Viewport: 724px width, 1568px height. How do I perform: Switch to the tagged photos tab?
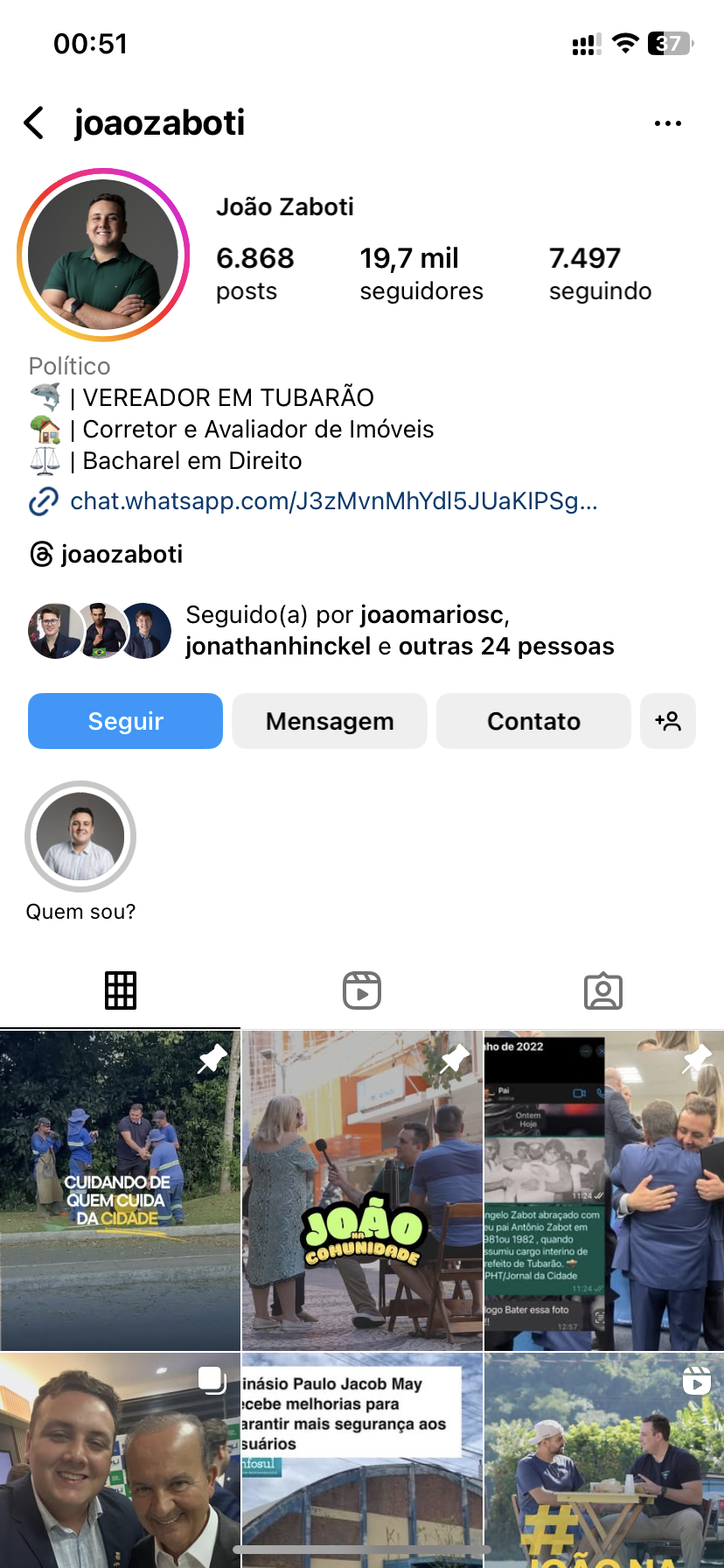click(x=603, y=990)
